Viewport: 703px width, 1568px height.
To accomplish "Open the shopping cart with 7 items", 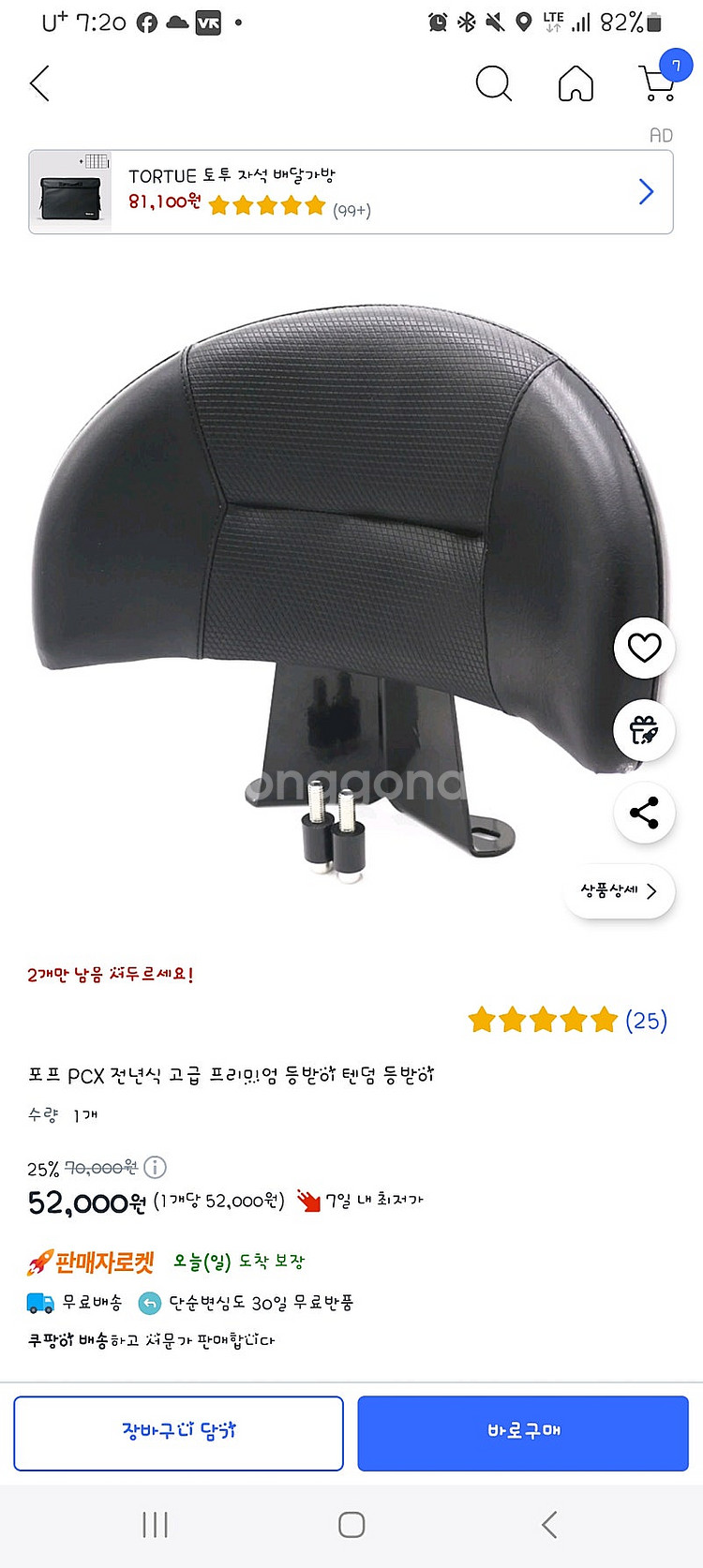I will click(655, 83).
